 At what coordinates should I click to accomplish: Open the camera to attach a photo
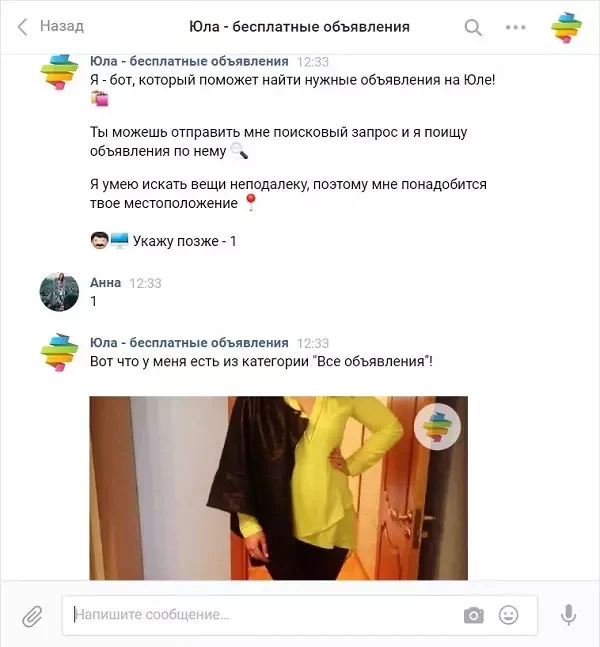(x=473, y=615)
